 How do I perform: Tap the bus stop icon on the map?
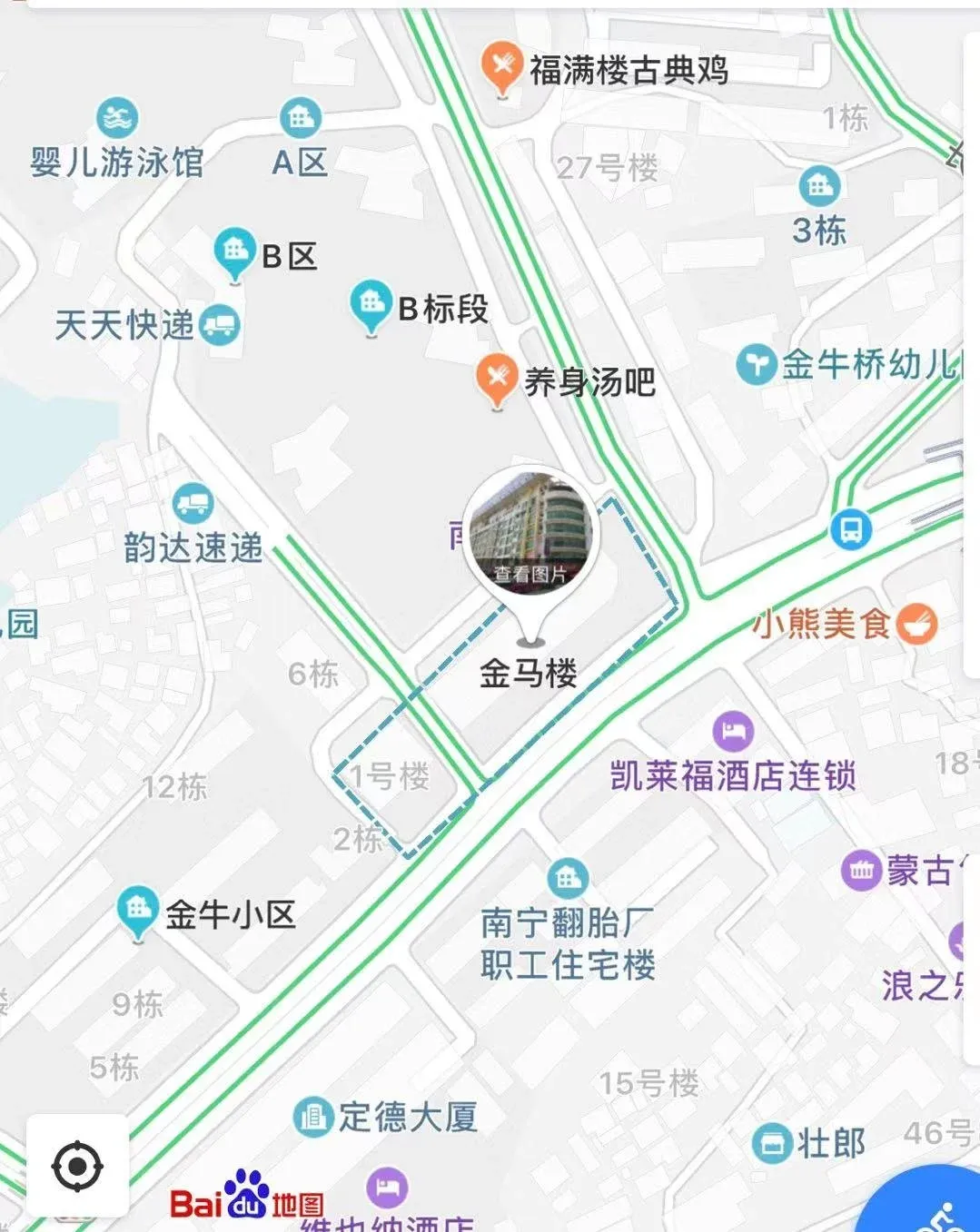[x=850, y=529]
